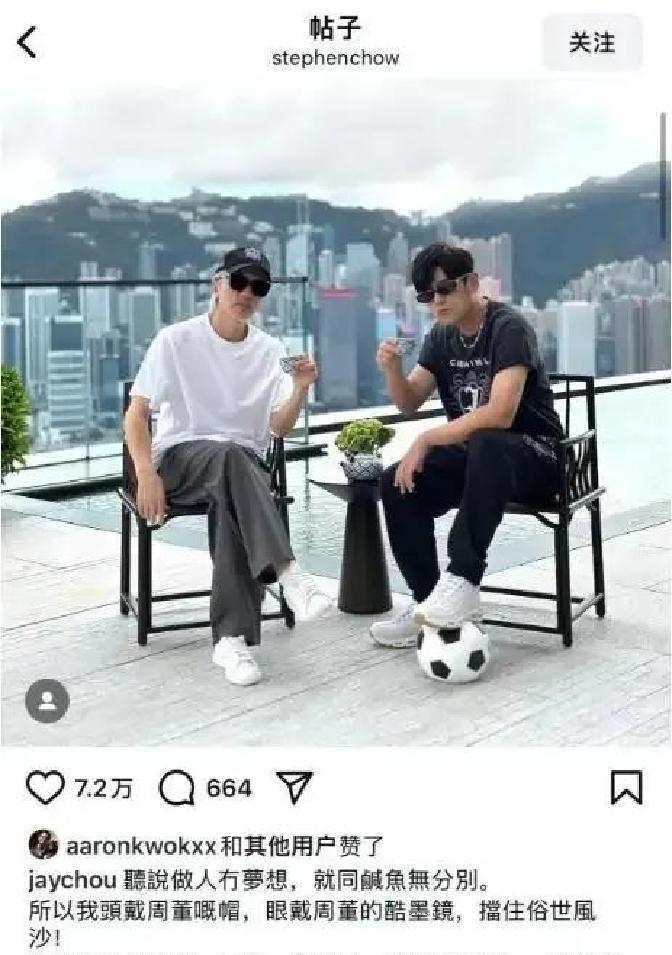Open the stephenchow profile link
Image resolution: width=672 pixels, height=955 pixels.
tap(335, 58)
